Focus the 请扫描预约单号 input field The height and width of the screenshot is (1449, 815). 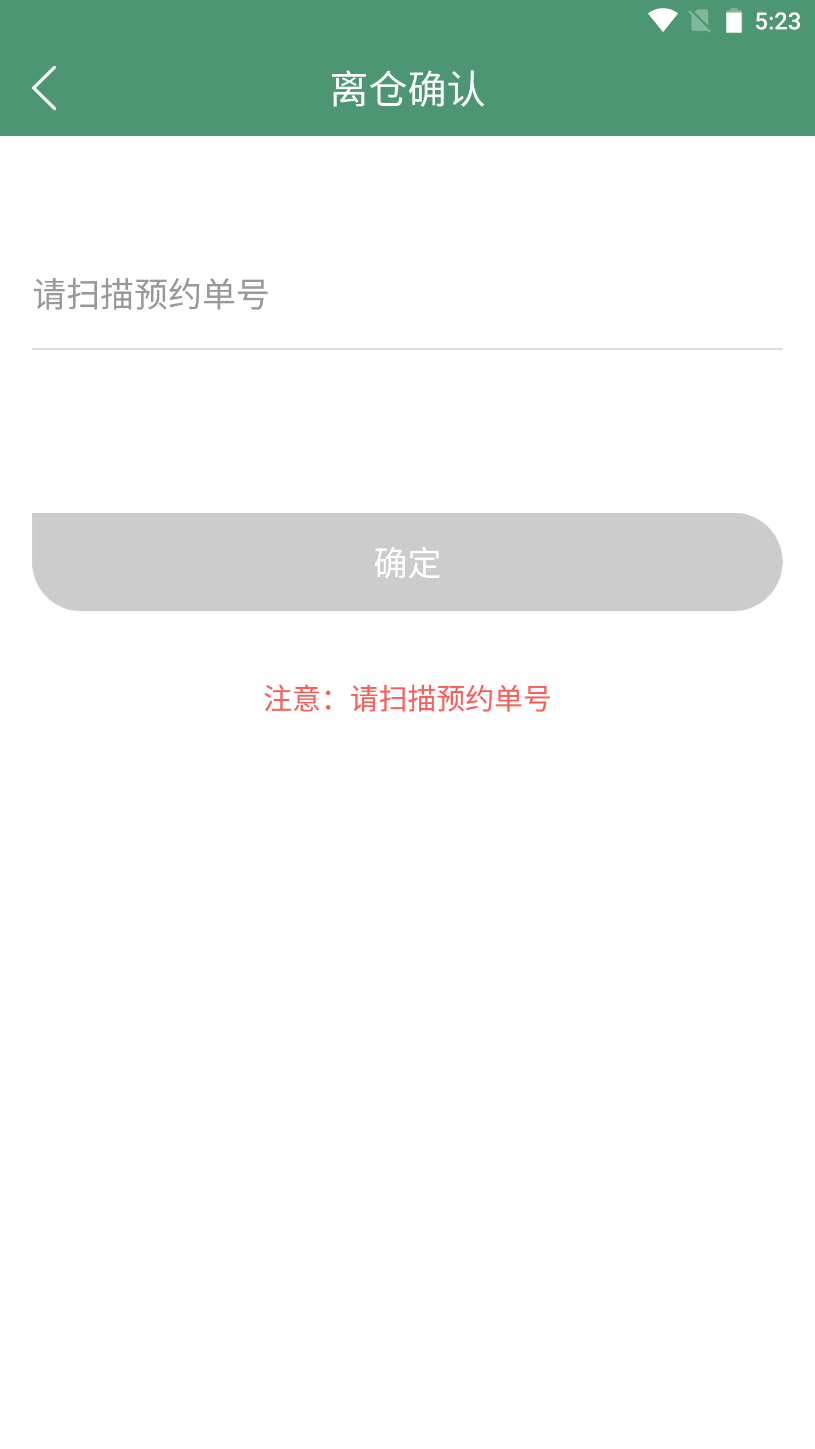click(x=407, y=296)
